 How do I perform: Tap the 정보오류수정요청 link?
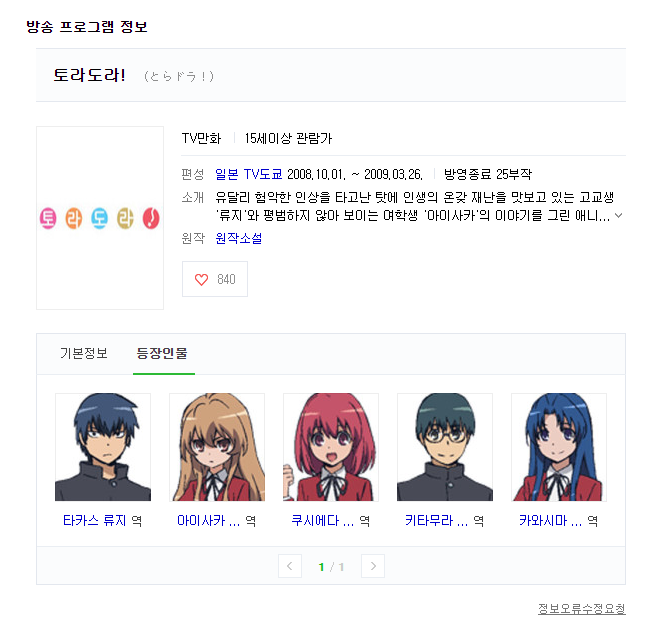tap(581, 609)
